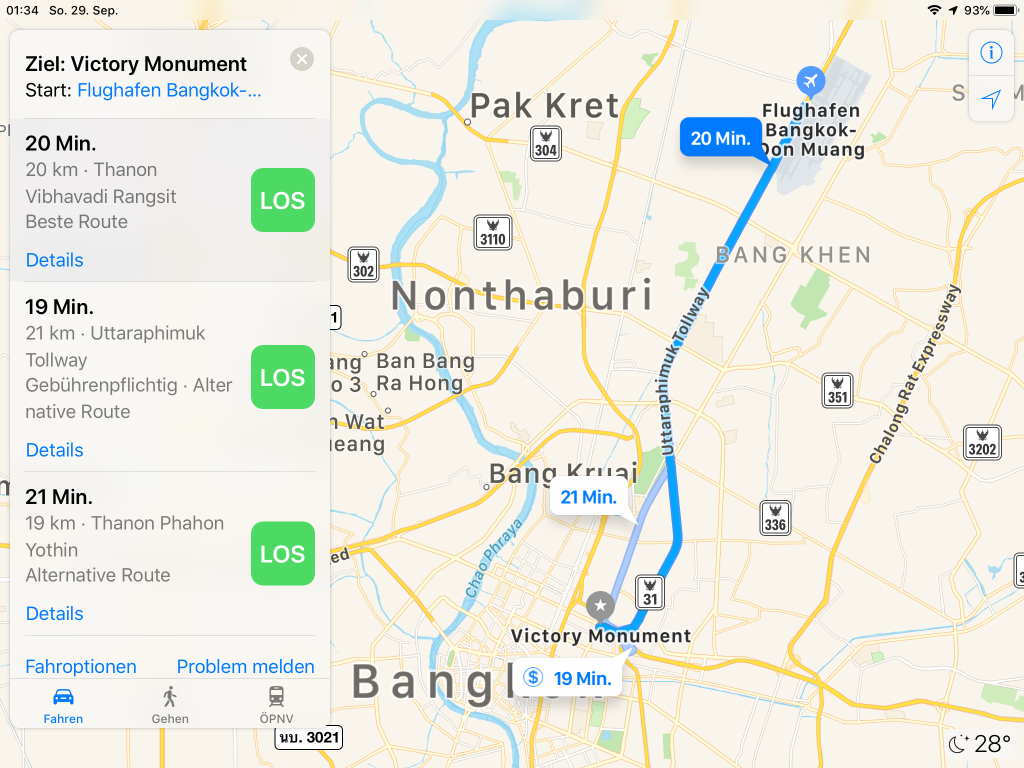Open Details for the 19 Min. route

point(54,450)
